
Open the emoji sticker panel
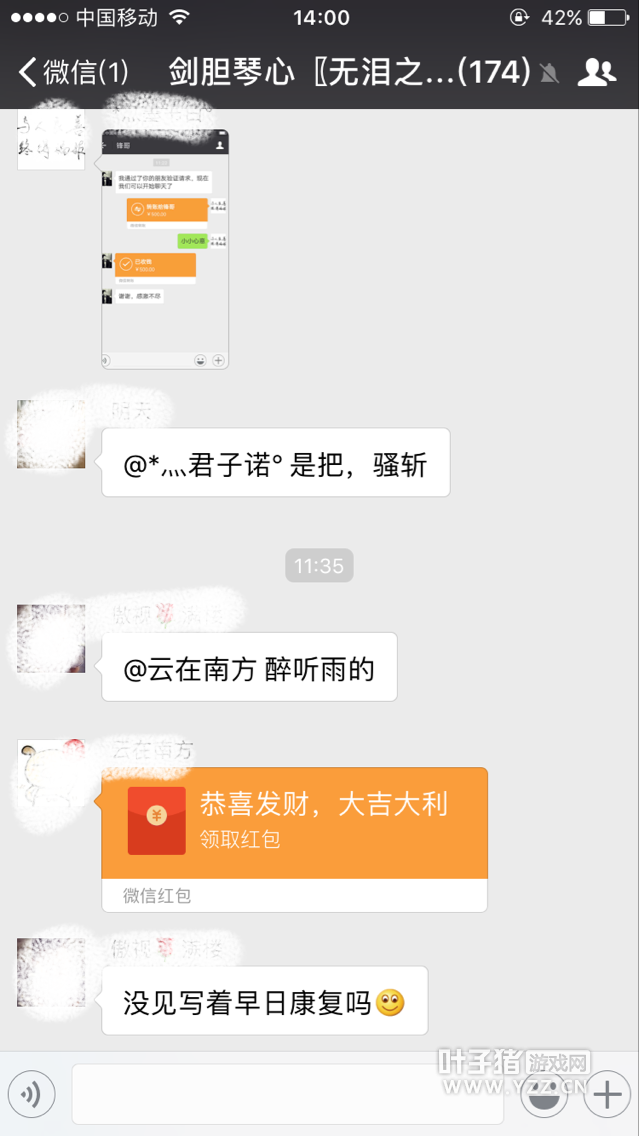point(545,1095)
